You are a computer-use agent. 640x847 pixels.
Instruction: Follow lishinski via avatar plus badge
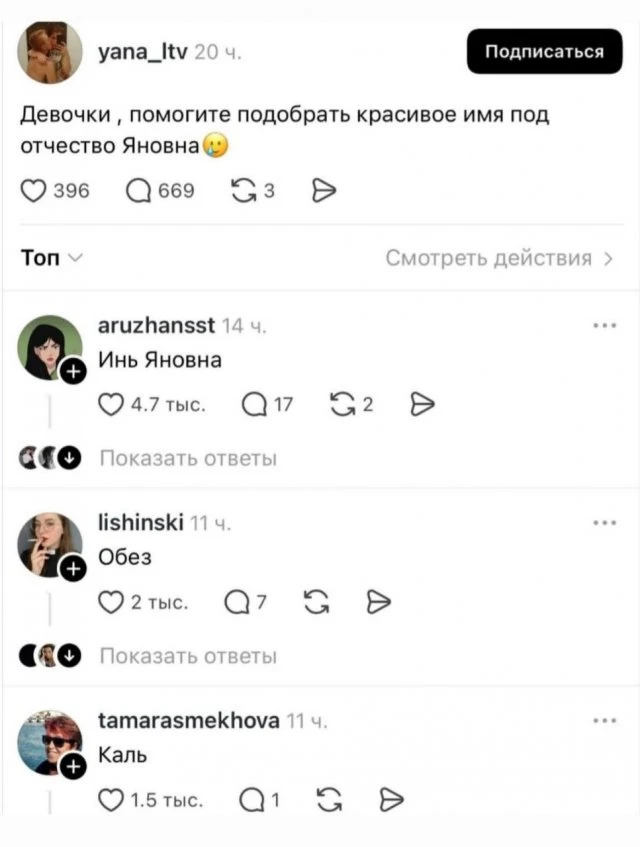point(72,570)
